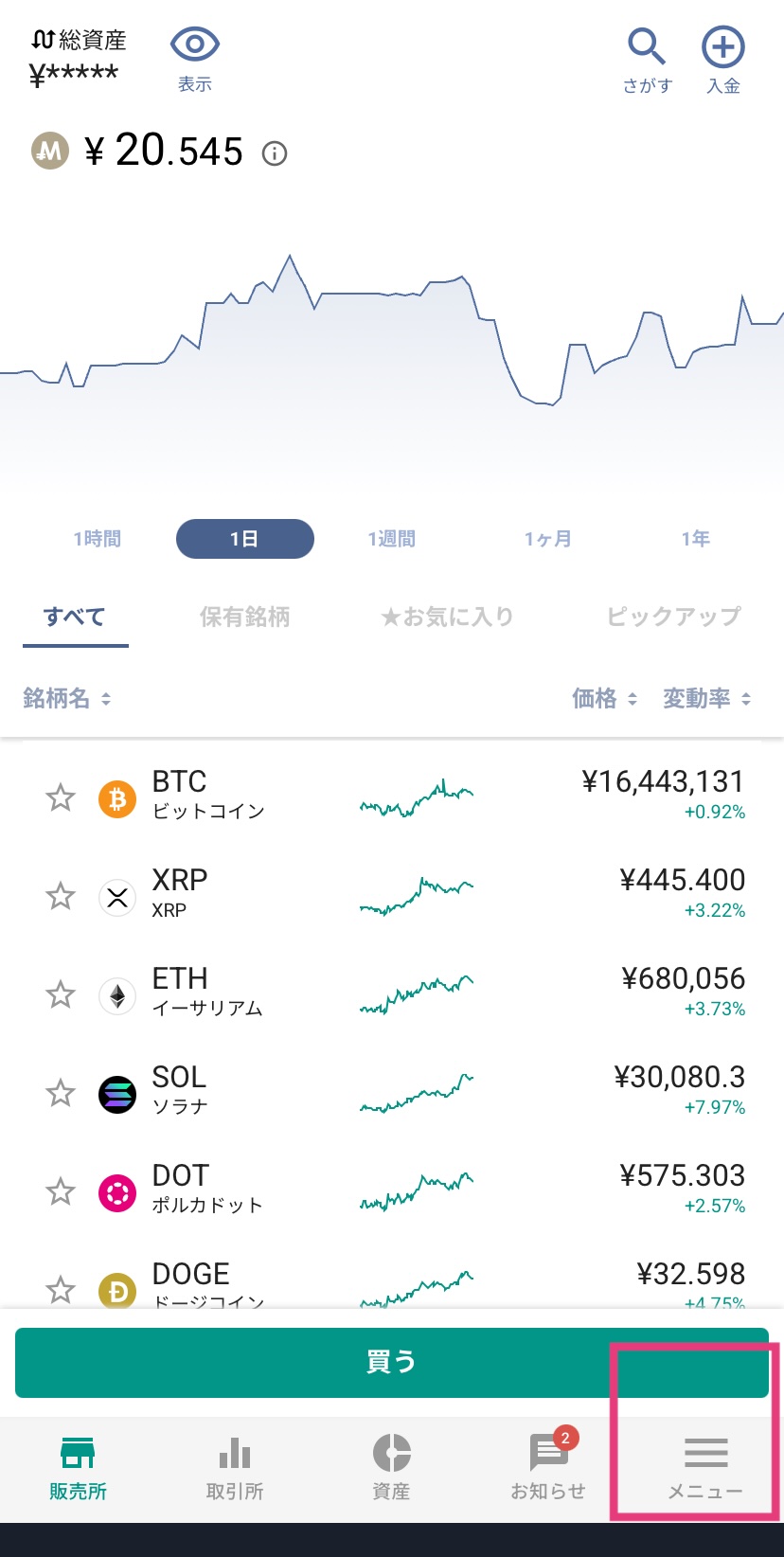Favorite BTC with its star icon
The width and height of the screenshot is (784, 1557).
(x=61, y=797)
